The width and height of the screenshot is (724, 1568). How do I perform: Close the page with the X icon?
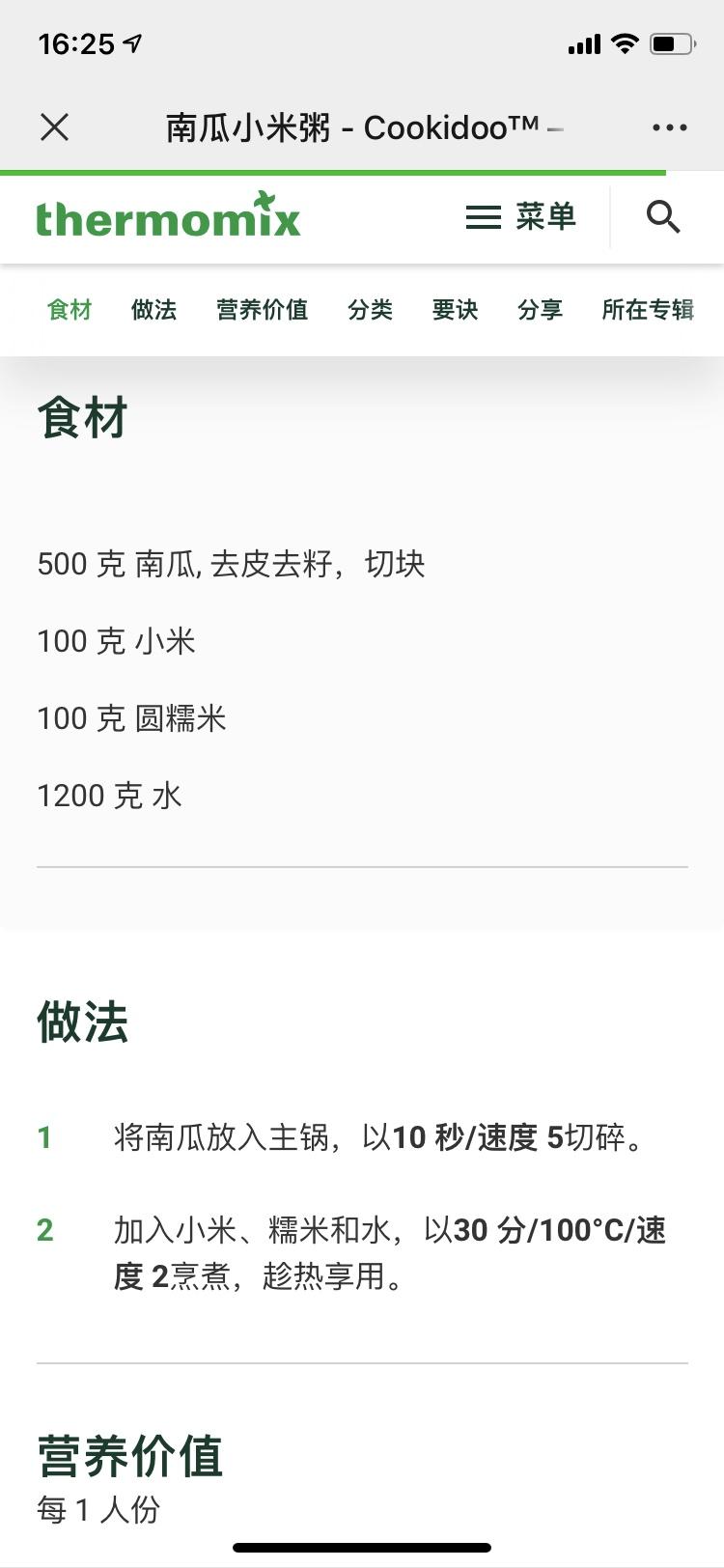click(54, 126)
